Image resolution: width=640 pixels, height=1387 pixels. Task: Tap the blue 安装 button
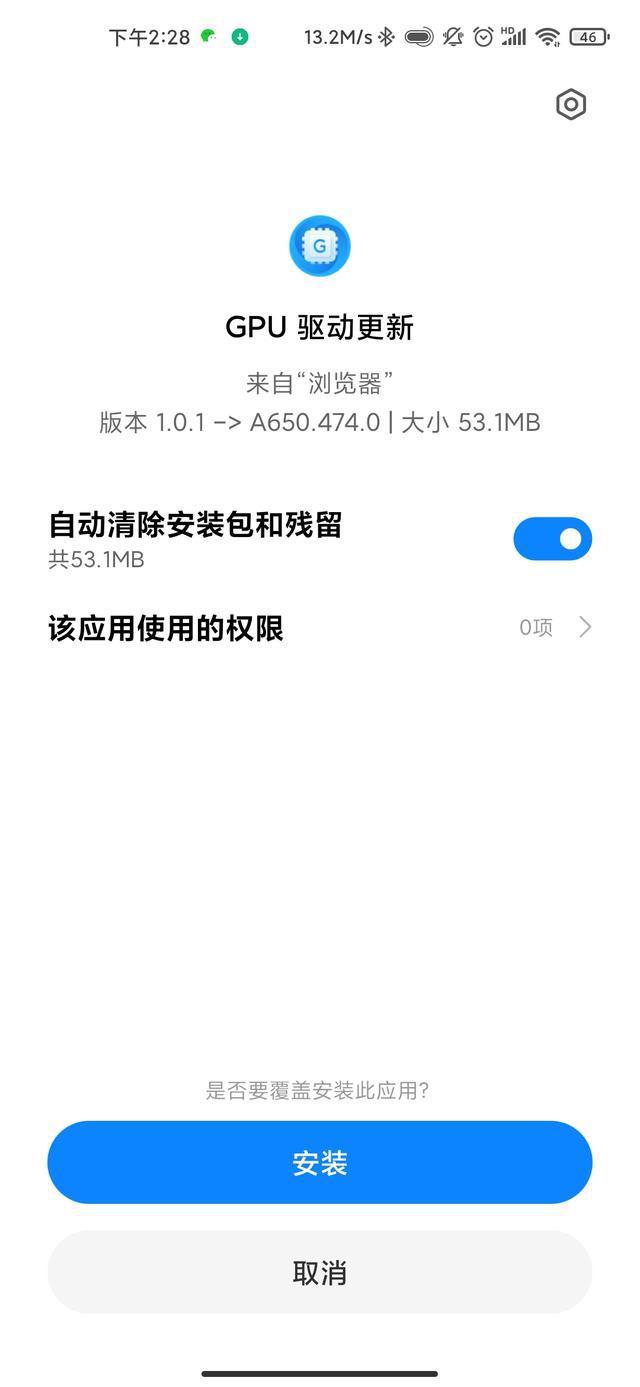click(x=320, y=1162)
